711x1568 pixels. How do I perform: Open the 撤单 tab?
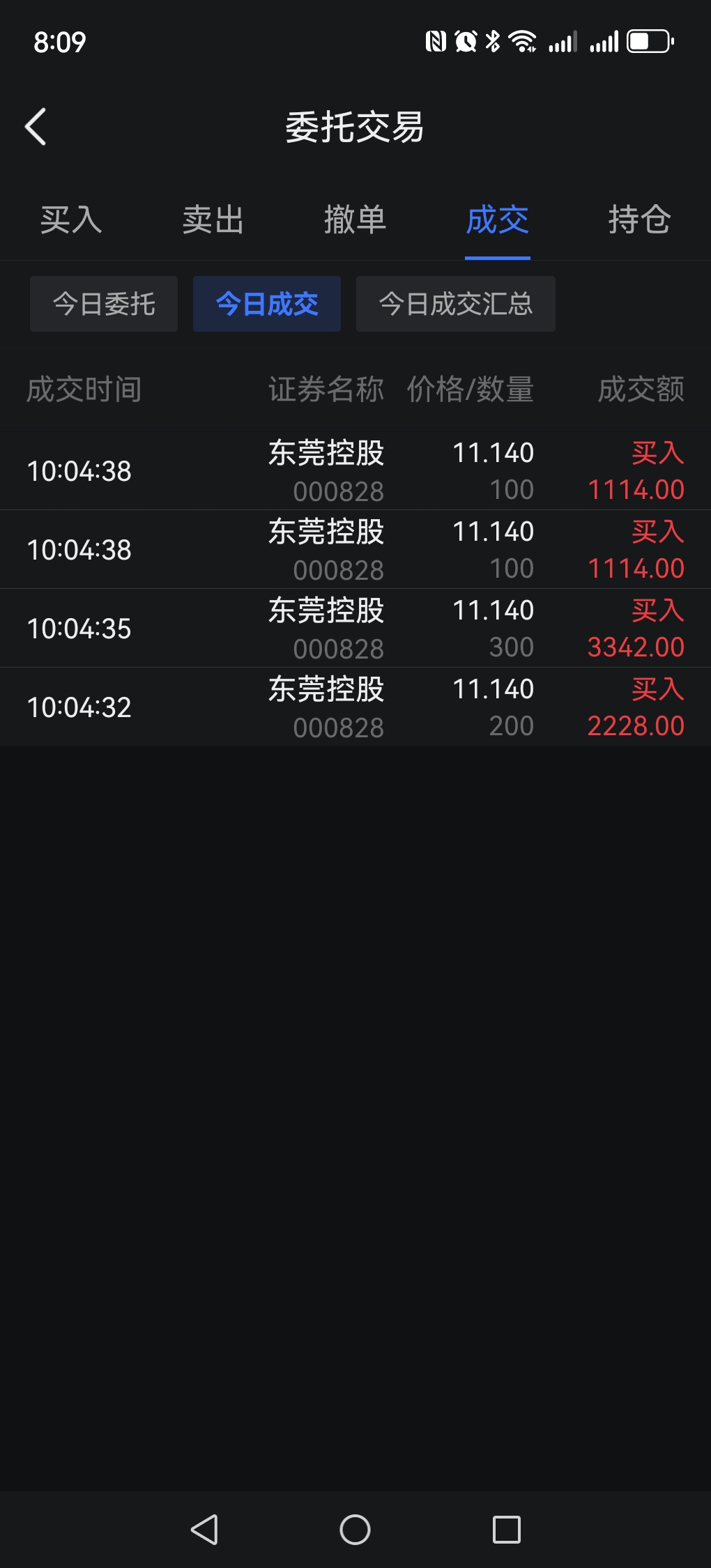pyautogui.click(x=355, y=220)
